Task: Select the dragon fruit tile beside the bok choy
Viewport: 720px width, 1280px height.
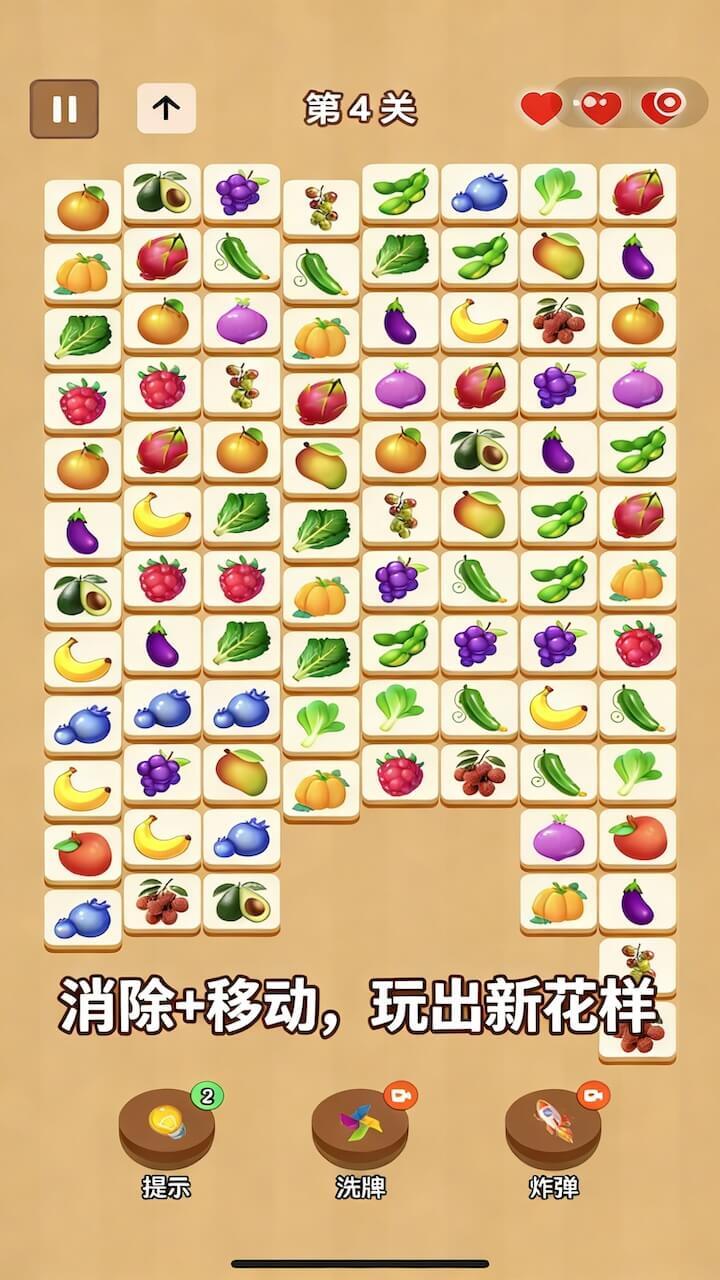Action: [638, 193]
